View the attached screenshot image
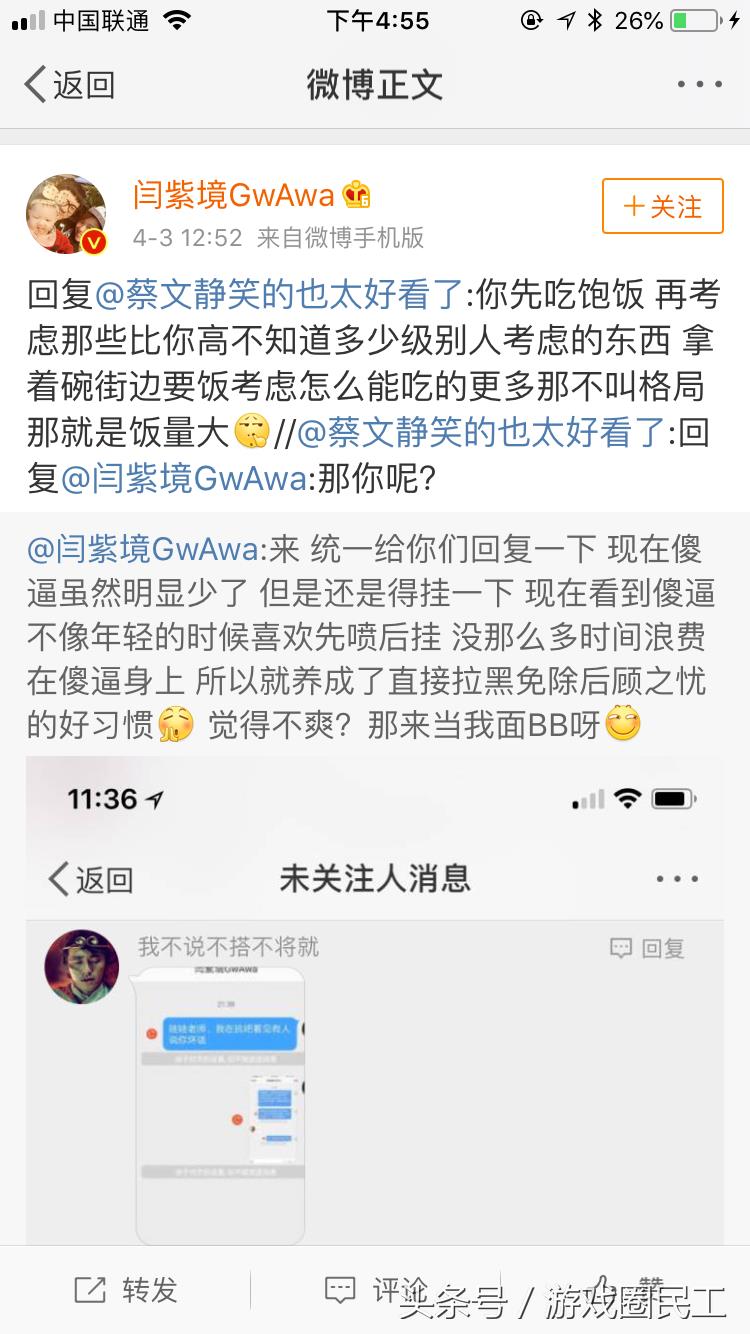Image resolution: width=750 pixels, height=1334 pixels. pyautogui.click(x=375, y=1000)
